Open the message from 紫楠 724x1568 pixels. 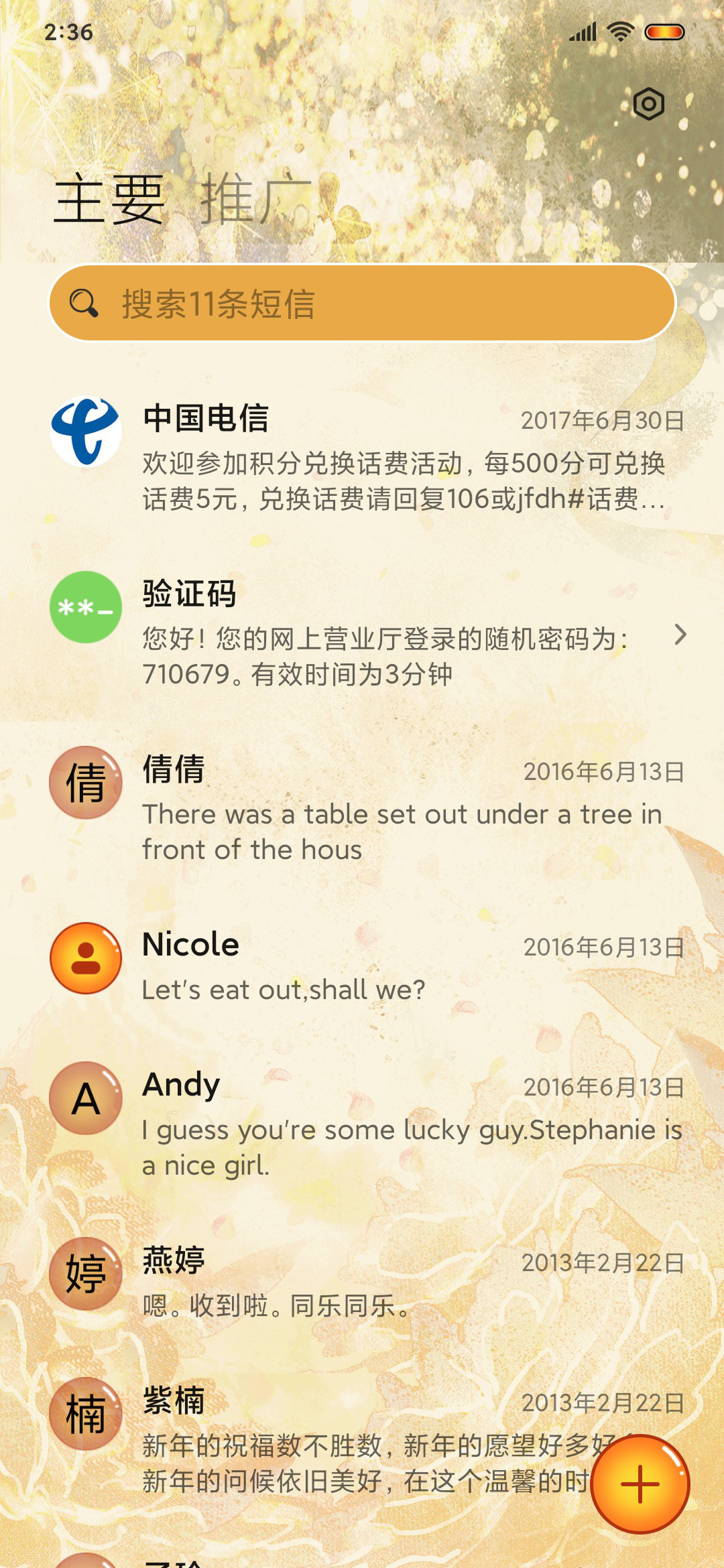click(x=362, y=1441)
